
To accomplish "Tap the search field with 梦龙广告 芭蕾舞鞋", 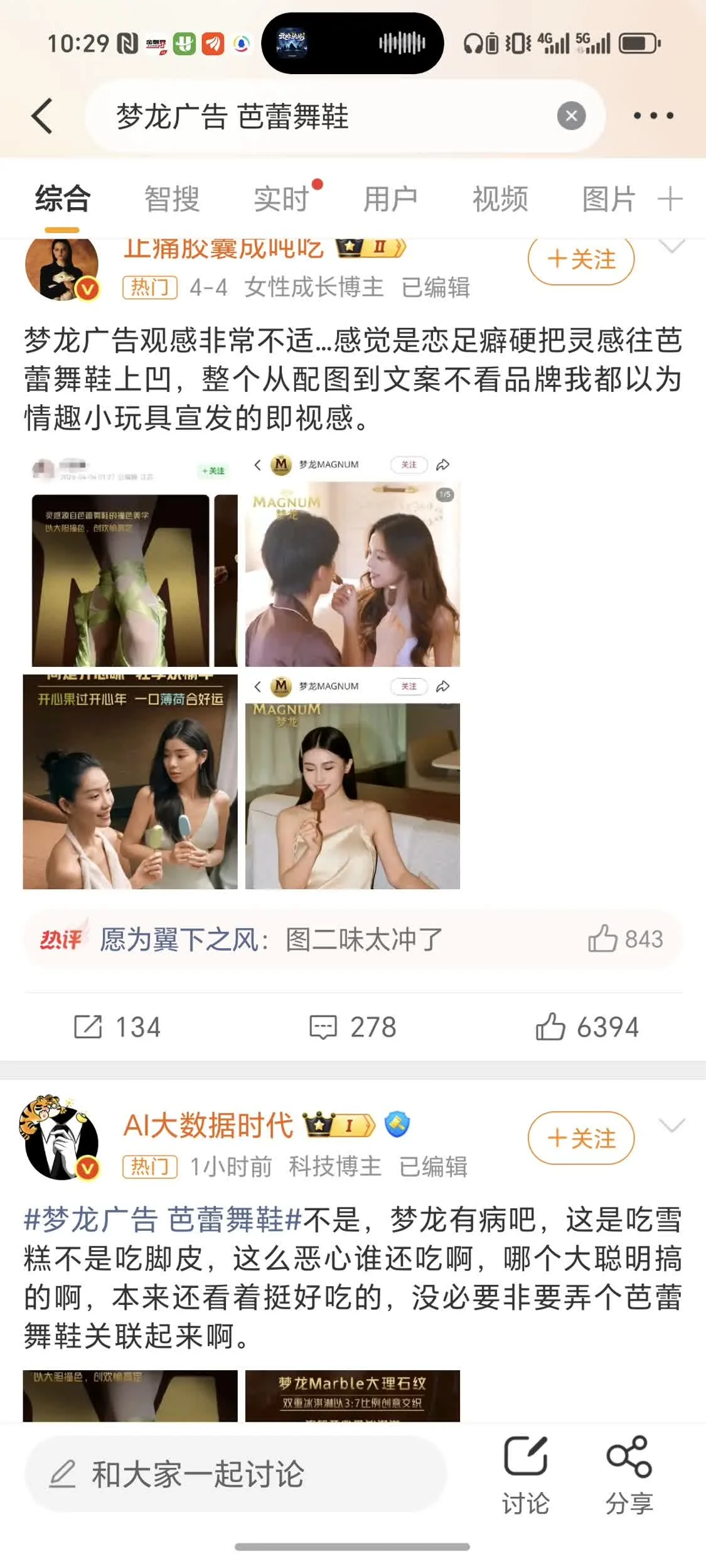I will [x=314, y=116].
